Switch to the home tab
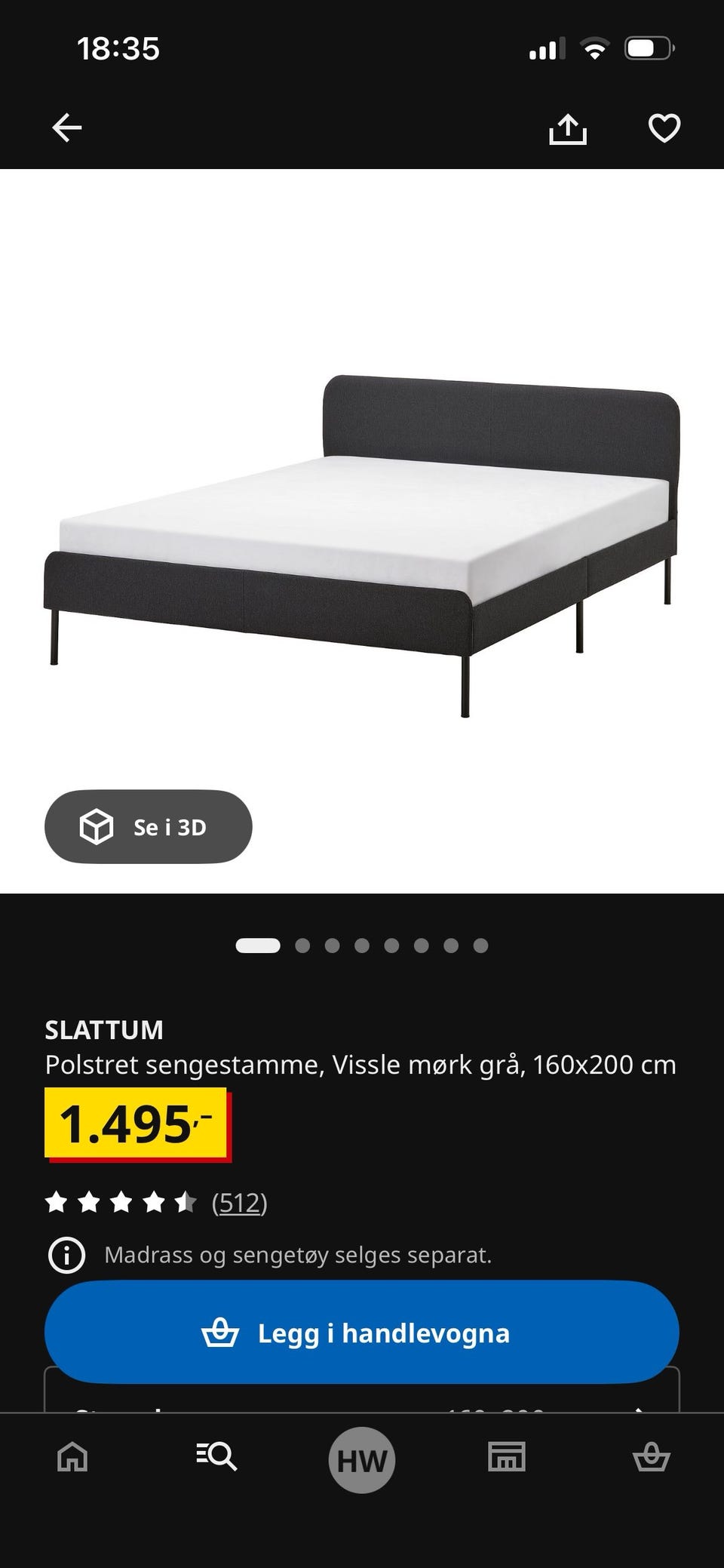The height and width of the screenshot is (1568, 724). (72, 1458)
